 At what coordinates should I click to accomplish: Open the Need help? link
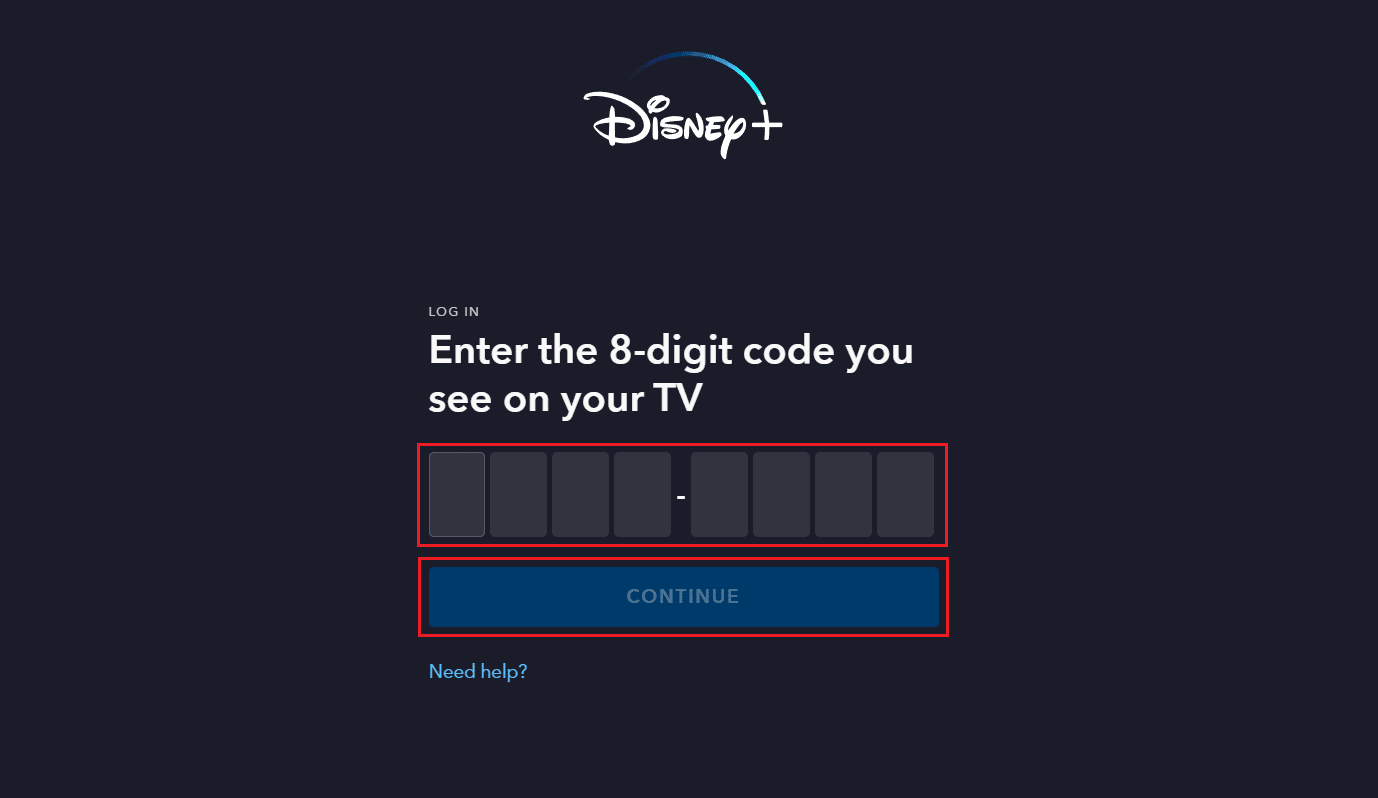click(478, 672)
